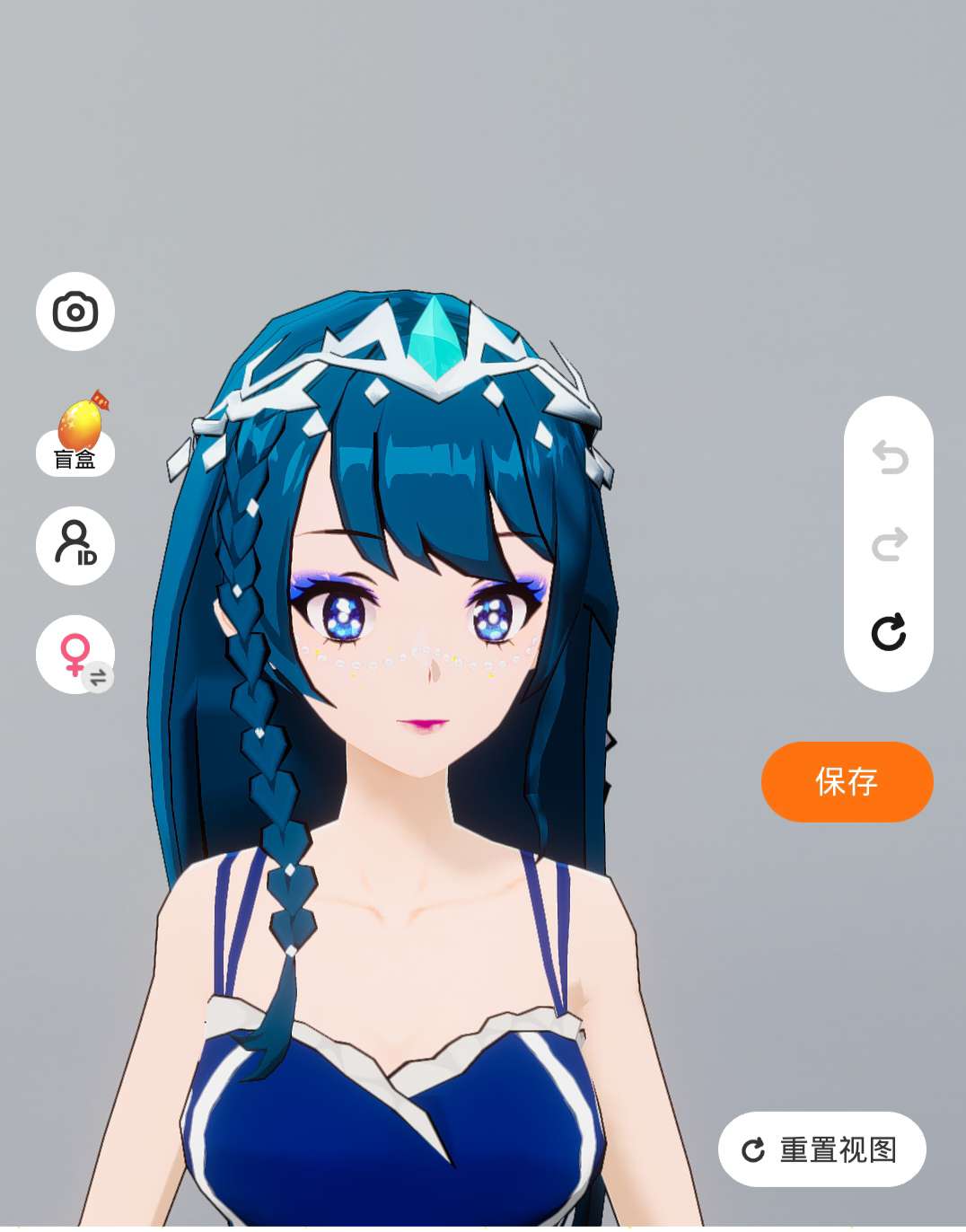Reset the avatar with the circular arrow
Image resolution: width=966 pixels, height=1232 pixels.
click(x=889, y=632)
